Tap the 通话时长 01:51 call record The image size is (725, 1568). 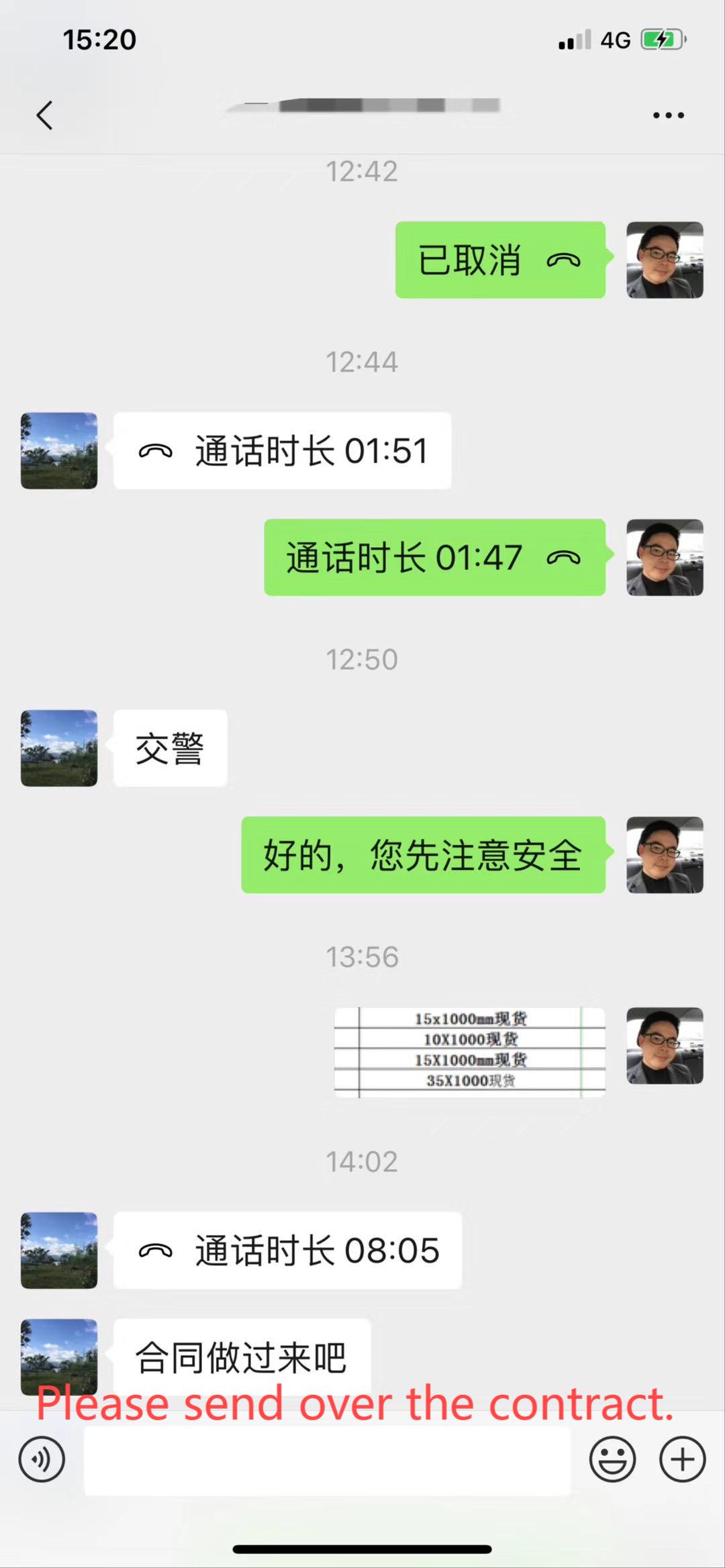pyautogui.click(x=282, y=450)
